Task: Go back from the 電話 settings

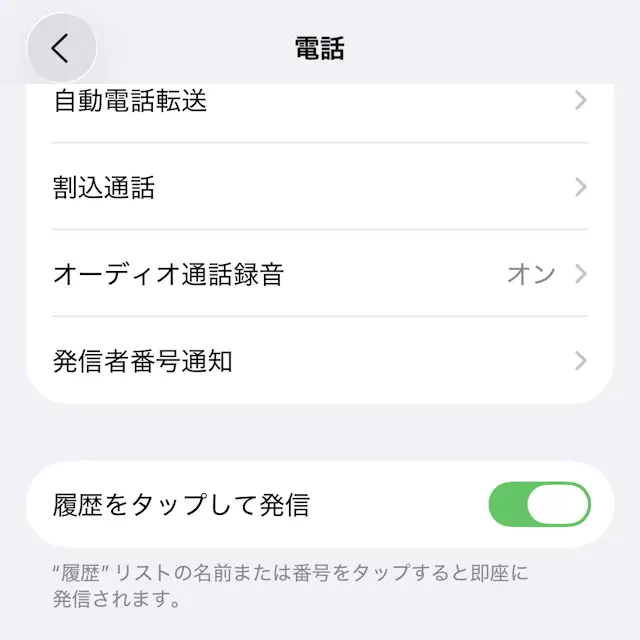Action: (x=61, y=47)
